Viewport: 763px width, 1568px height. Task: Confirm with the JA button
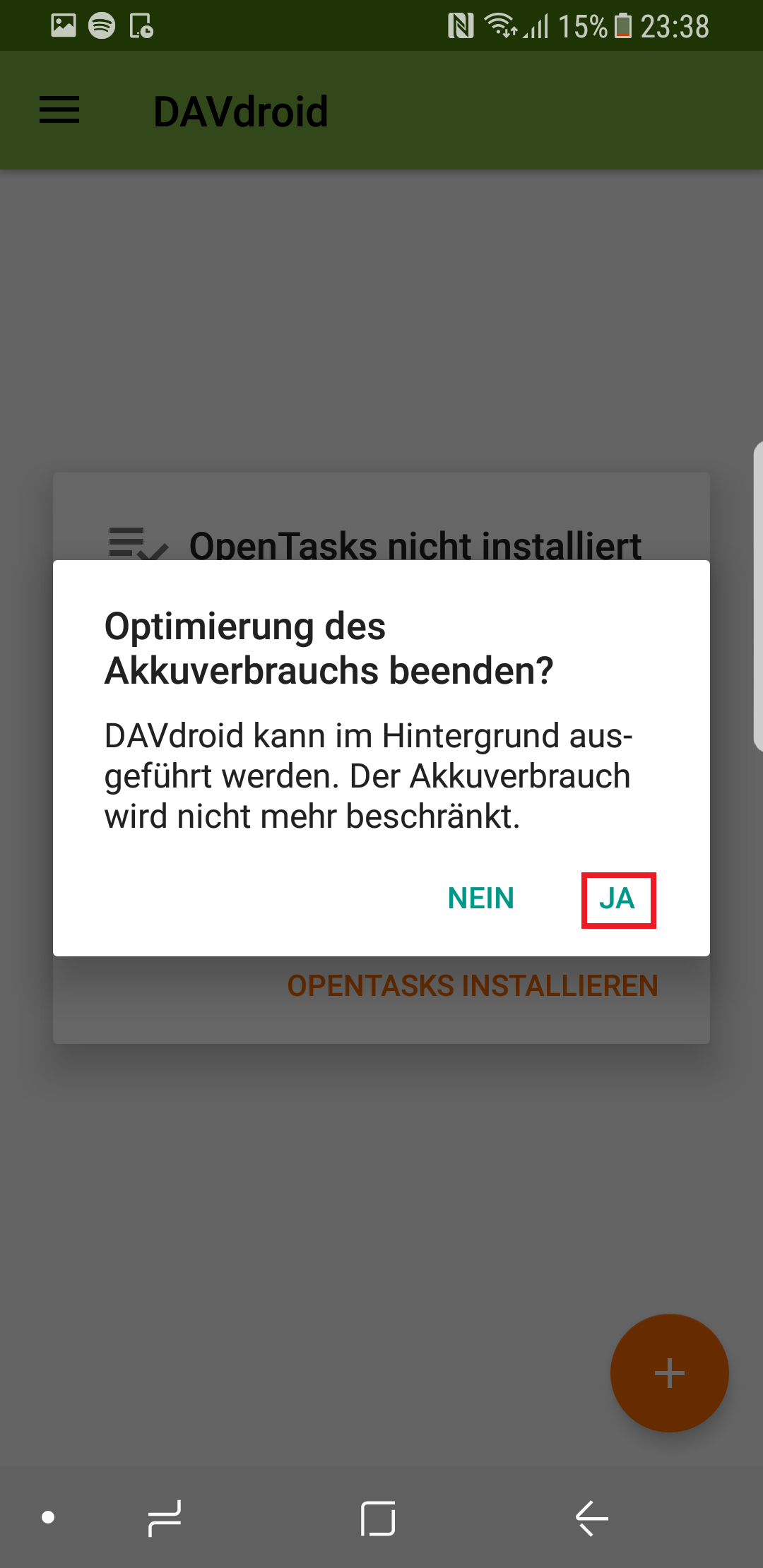click(x=617, y=899)
